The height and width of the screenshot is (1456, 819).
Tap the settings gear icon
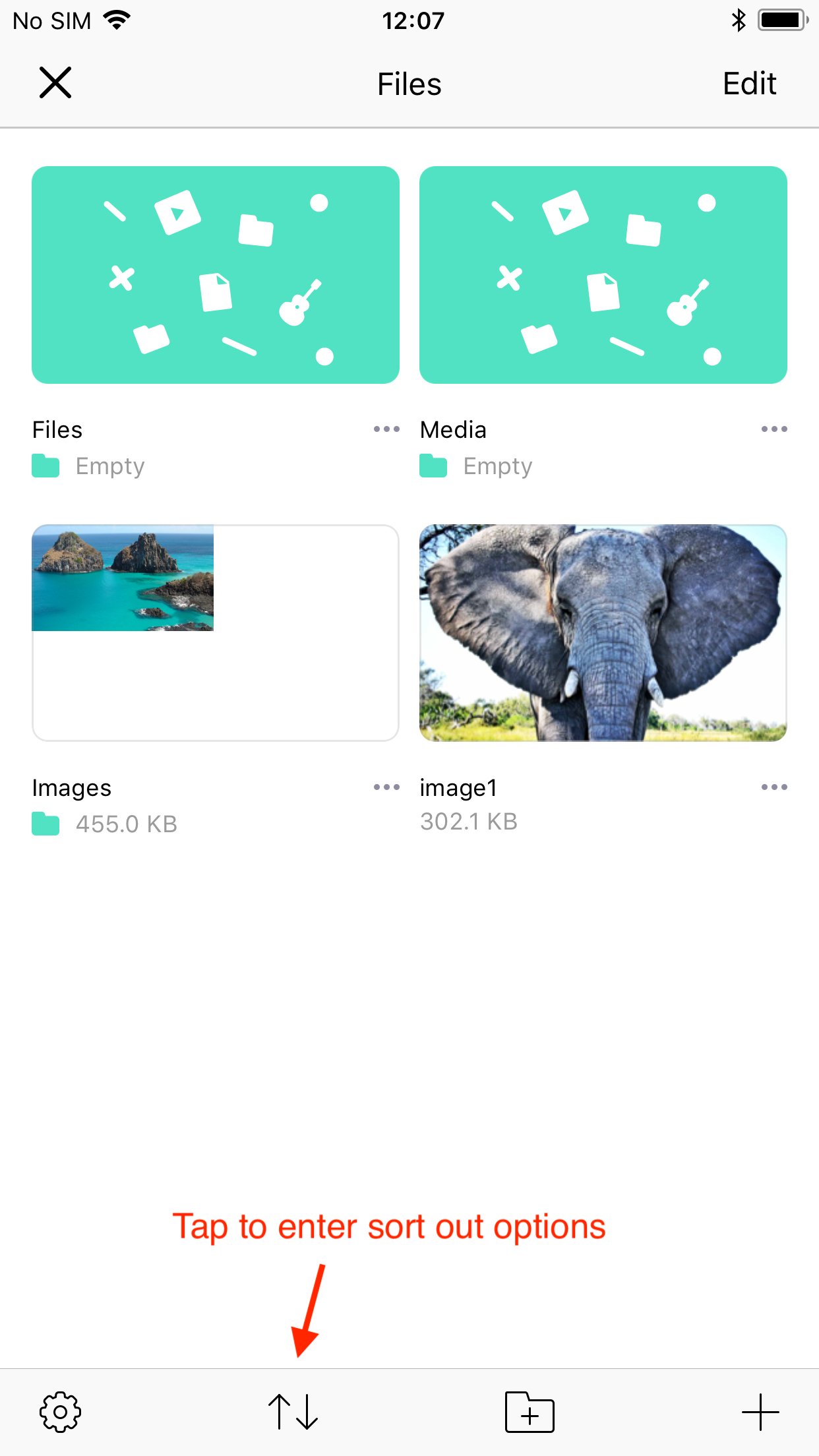pyautogui.click(x=61, y=1412)
